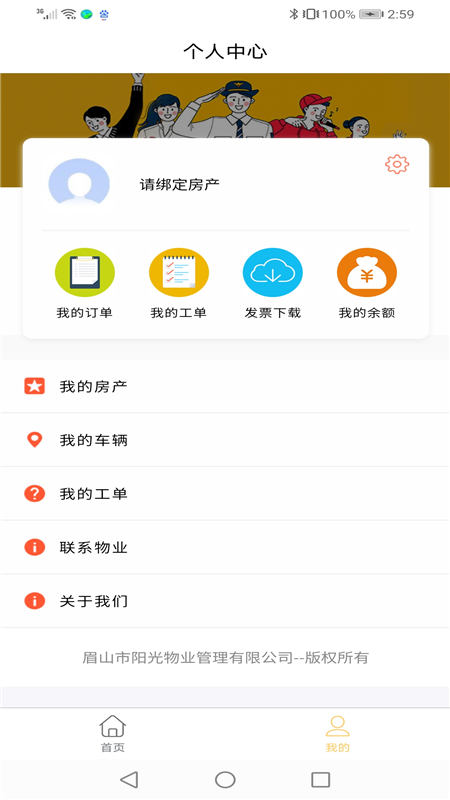Open 关于我们 about page
Viewport: 450px width, 800px height.
225,601
